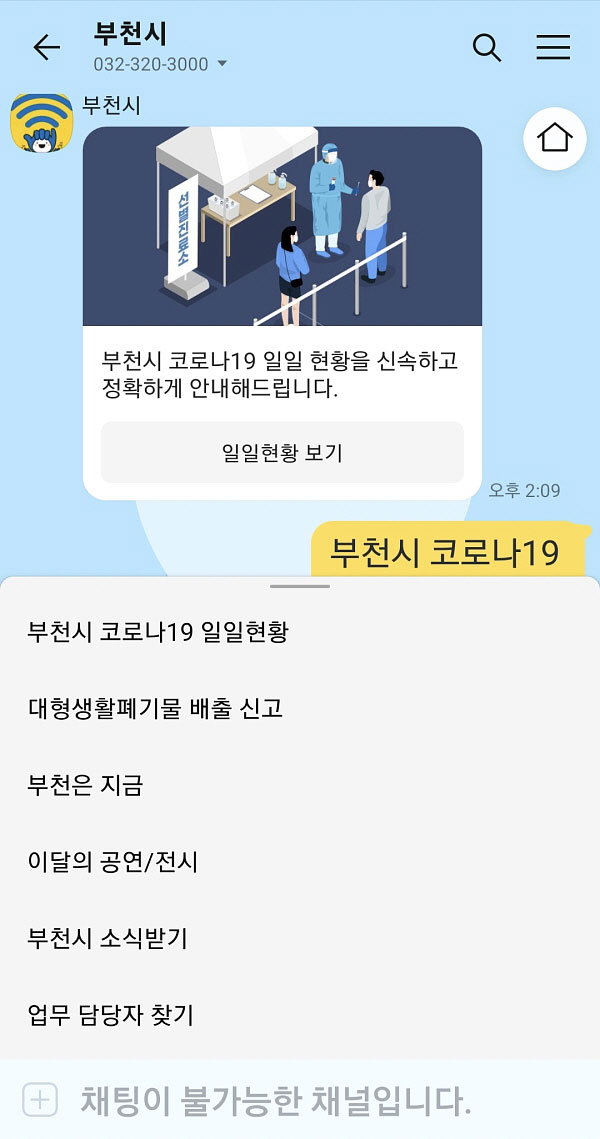View 이달의 공연/전시
600x1139 pixels.
coord(112,862)
